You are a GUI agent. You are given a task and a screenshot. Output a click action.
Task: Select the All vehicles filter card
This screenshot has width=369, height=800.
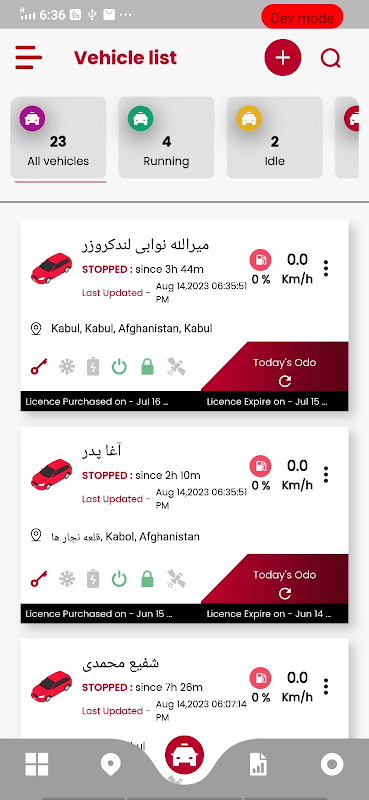[x=58, y=137]
